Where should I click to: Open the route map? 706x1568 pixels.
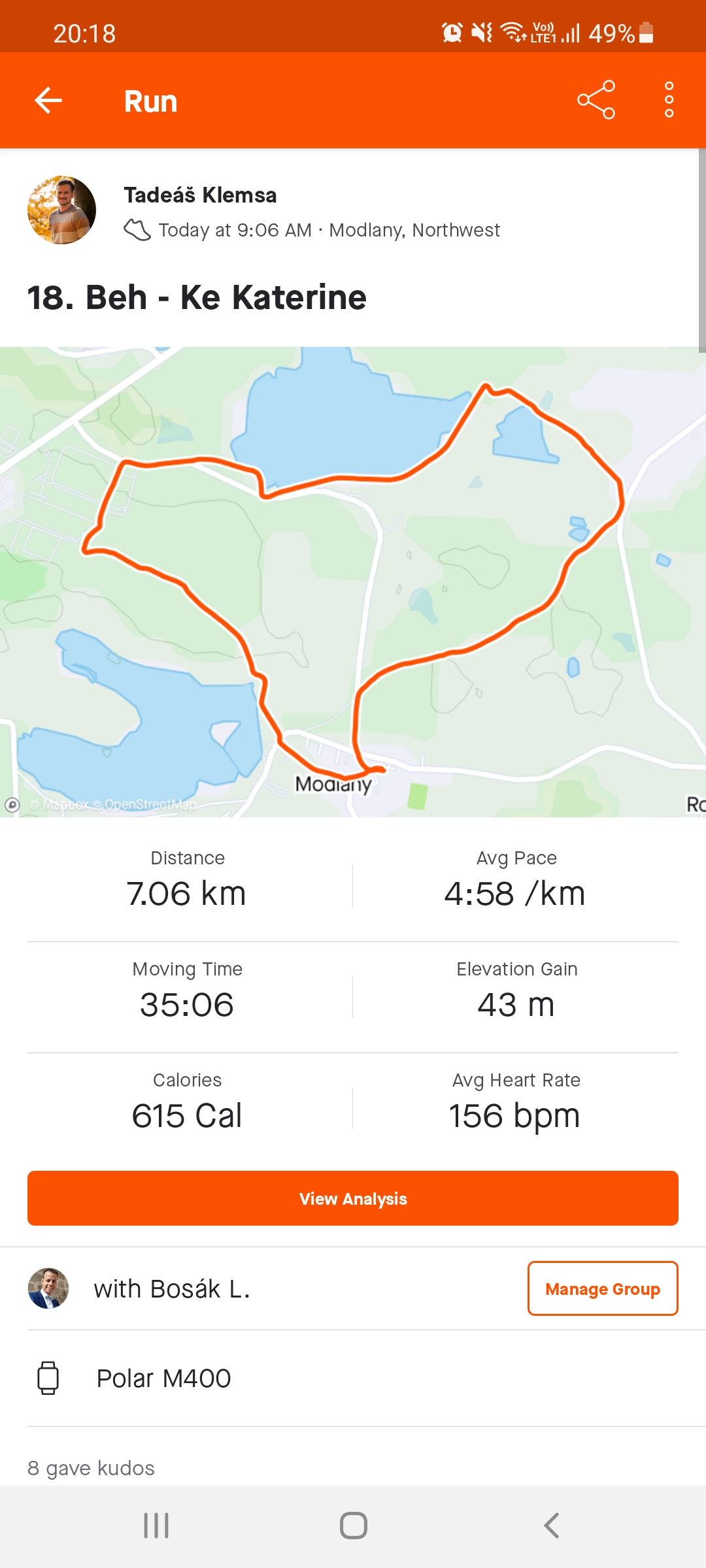click(x=353, y=581)
